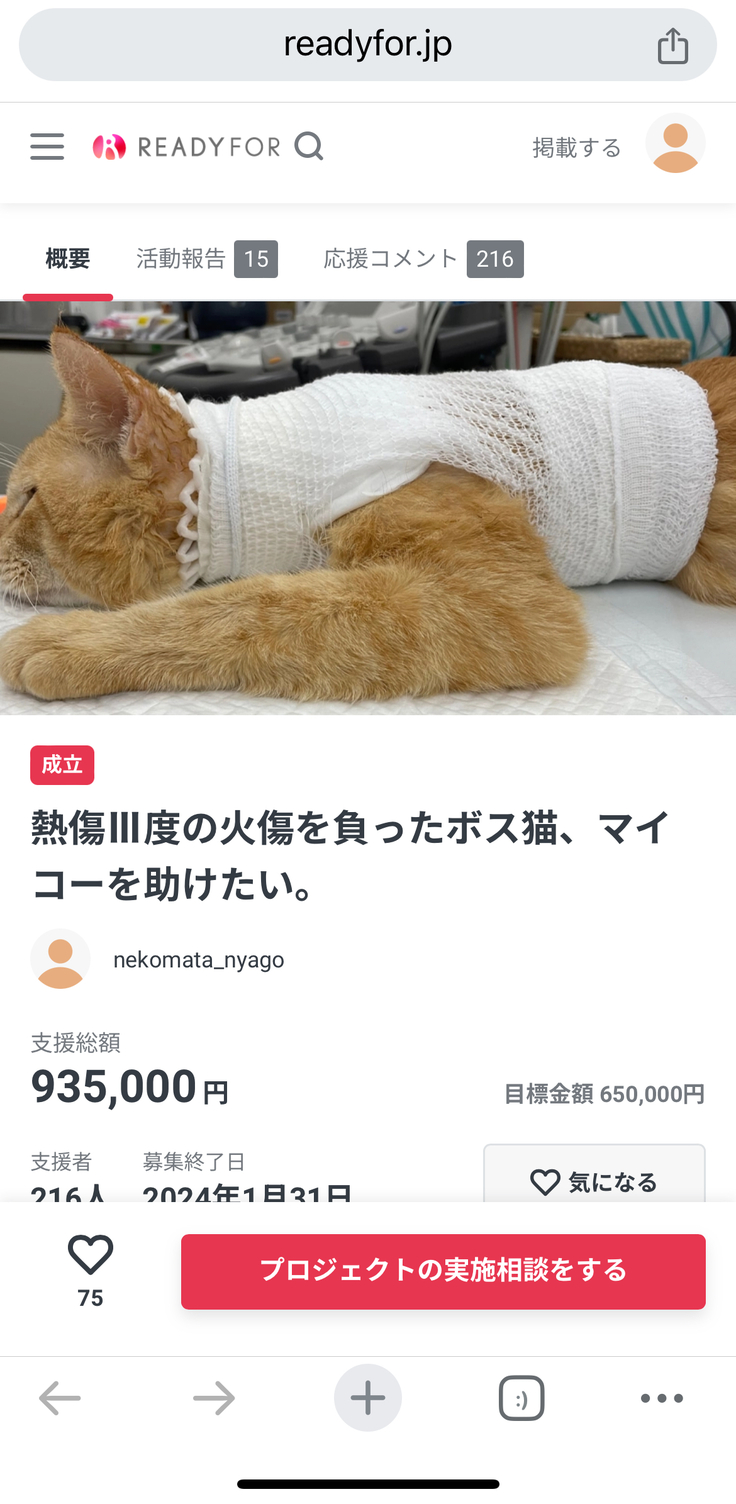Switch to the 応援コメント tab
This screenshot has height=1504, width=736.
[x=422, y=259]
